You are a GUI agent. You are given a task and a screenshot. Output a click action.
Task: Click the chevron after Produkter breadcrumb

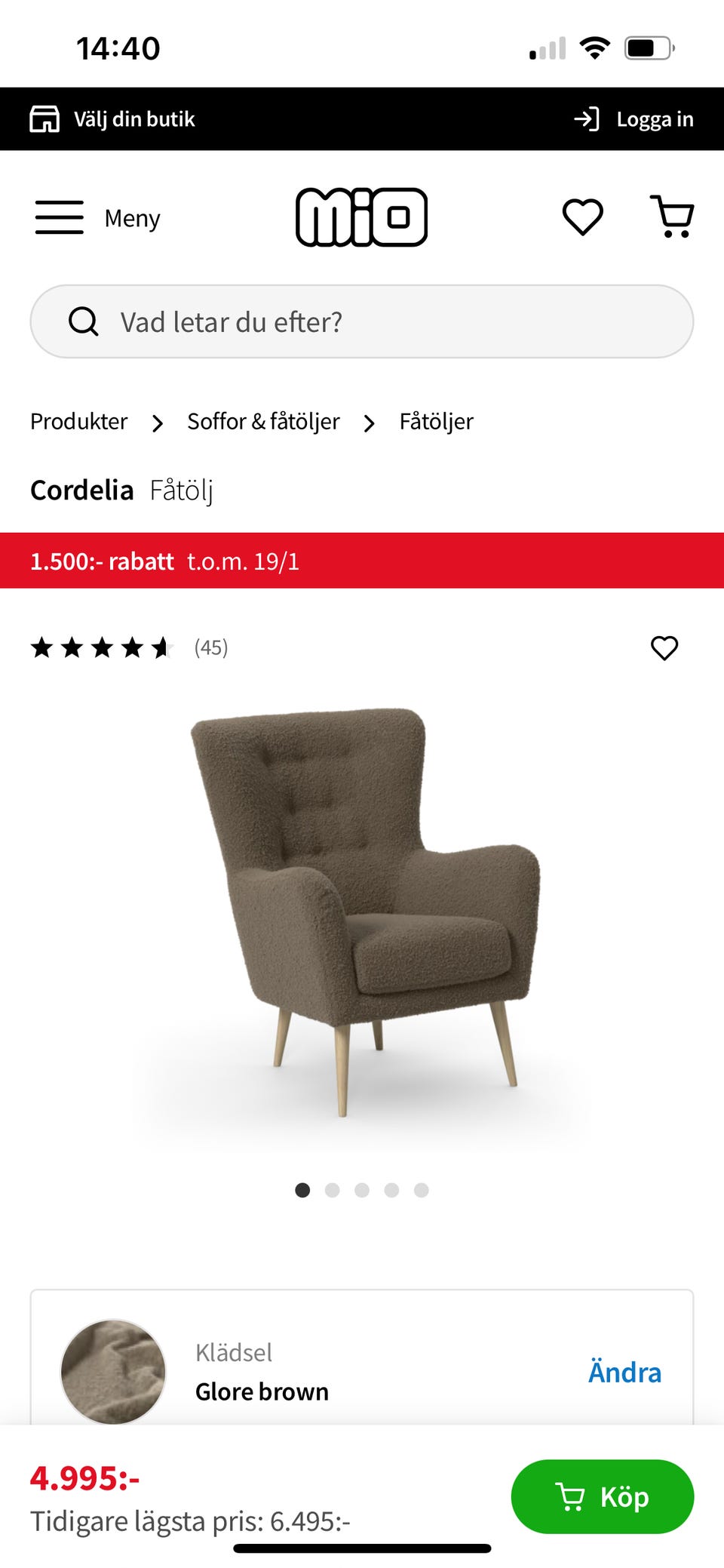pos(157,423)
